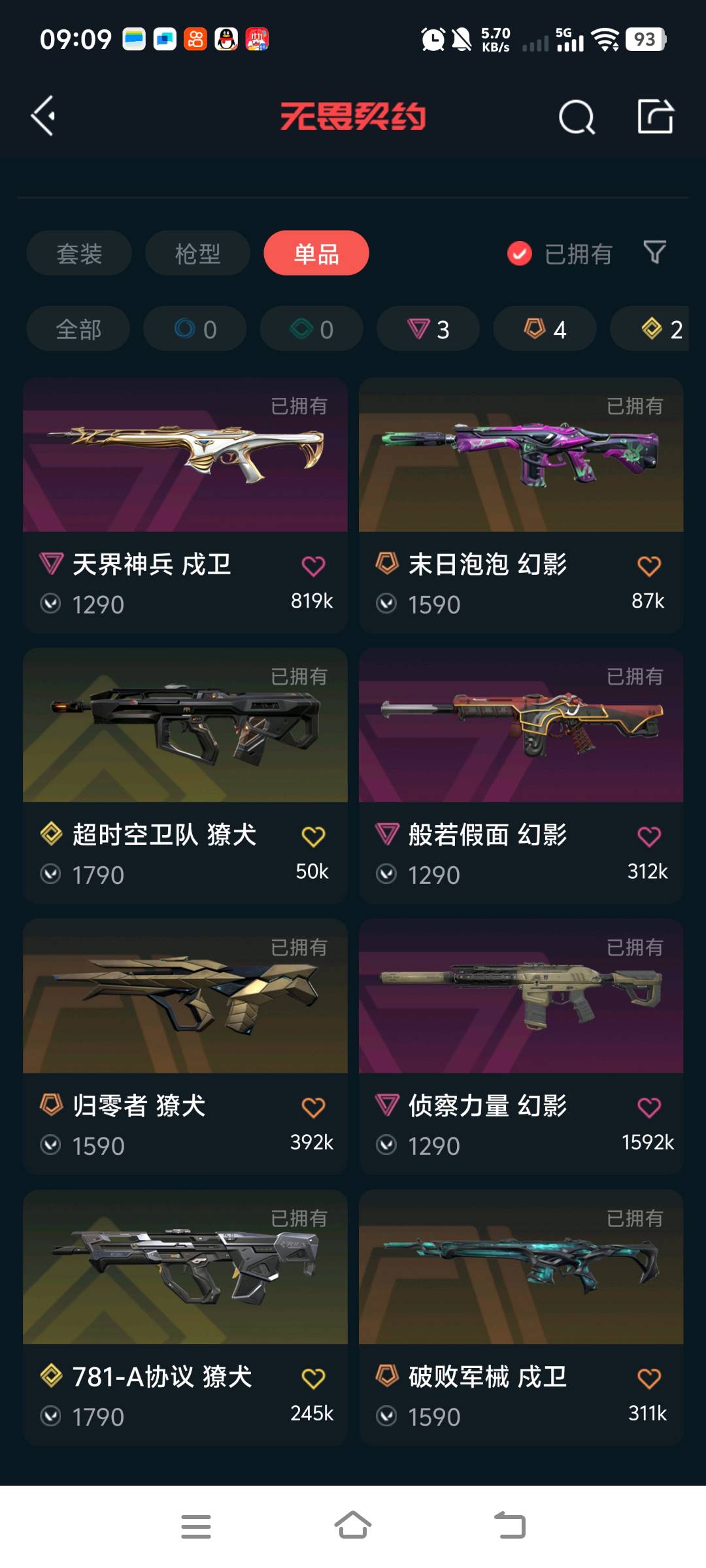The width and height of the screenshot is (706, 1568).
Task: Open the filter funnel icon
Action: (x=654, y=252)
